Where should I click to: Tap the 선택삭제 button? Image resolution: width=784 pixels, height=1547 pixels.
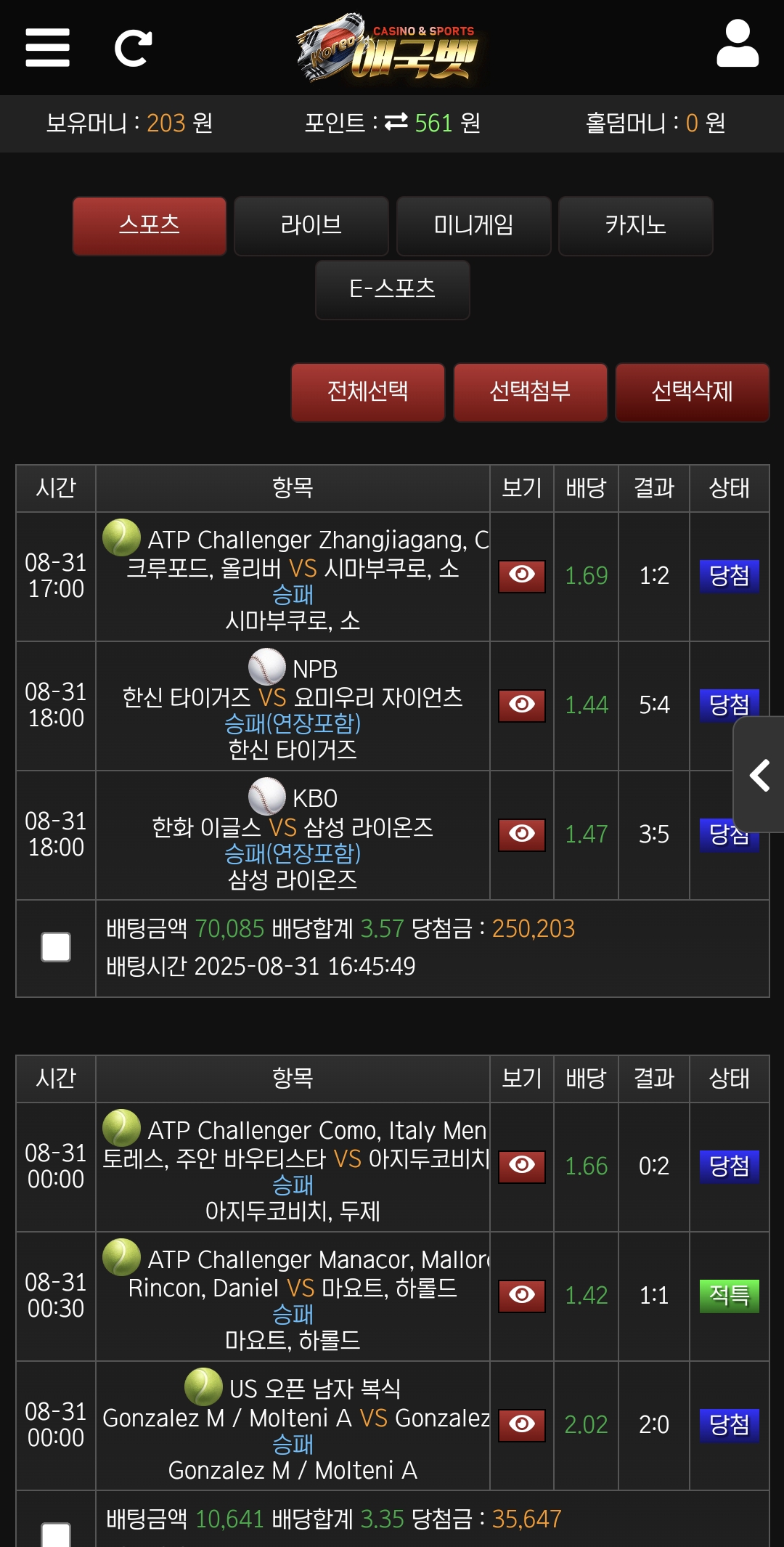pos(692,392)
